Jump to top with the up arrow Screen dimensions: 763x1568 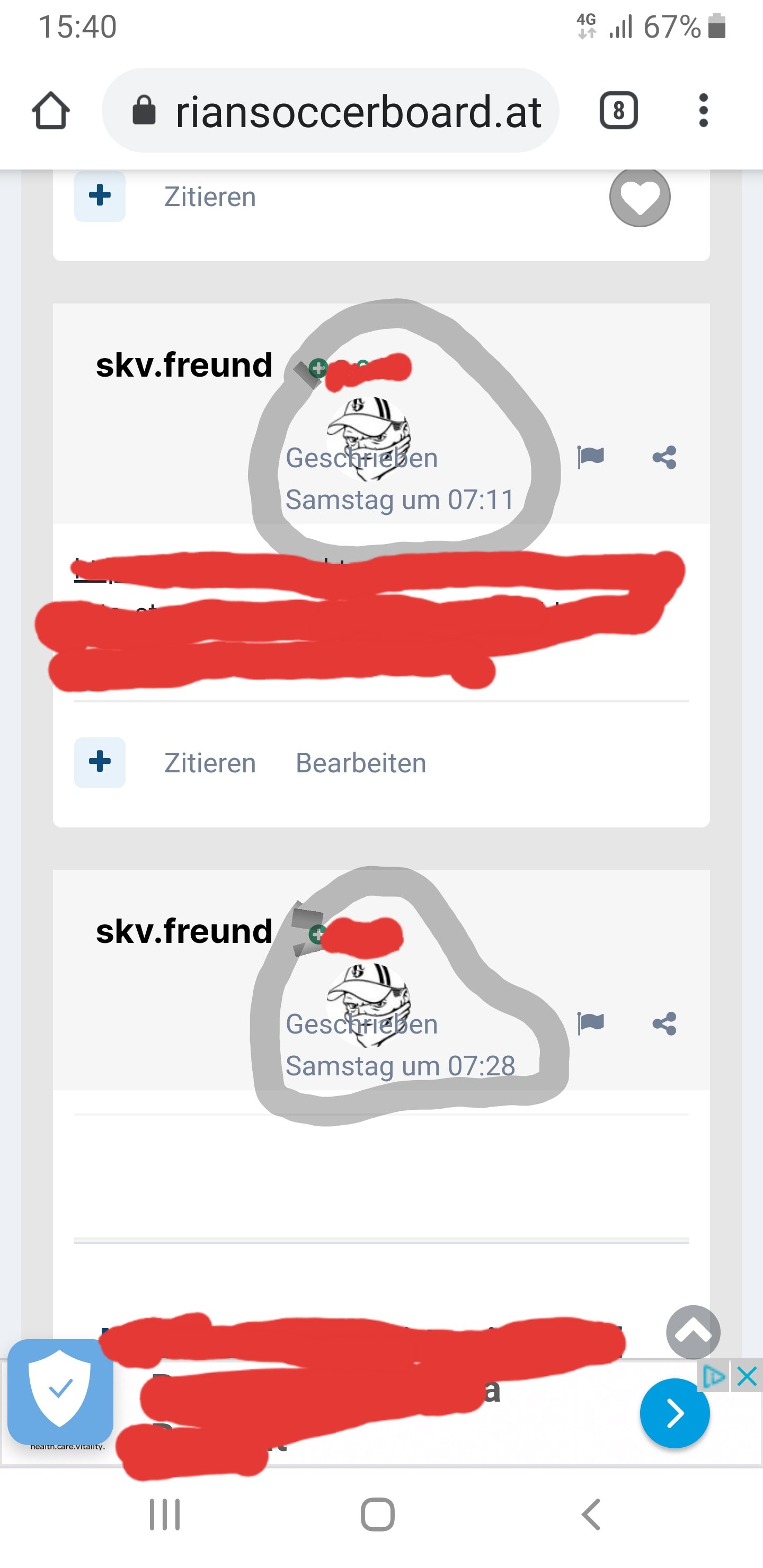693,1332
